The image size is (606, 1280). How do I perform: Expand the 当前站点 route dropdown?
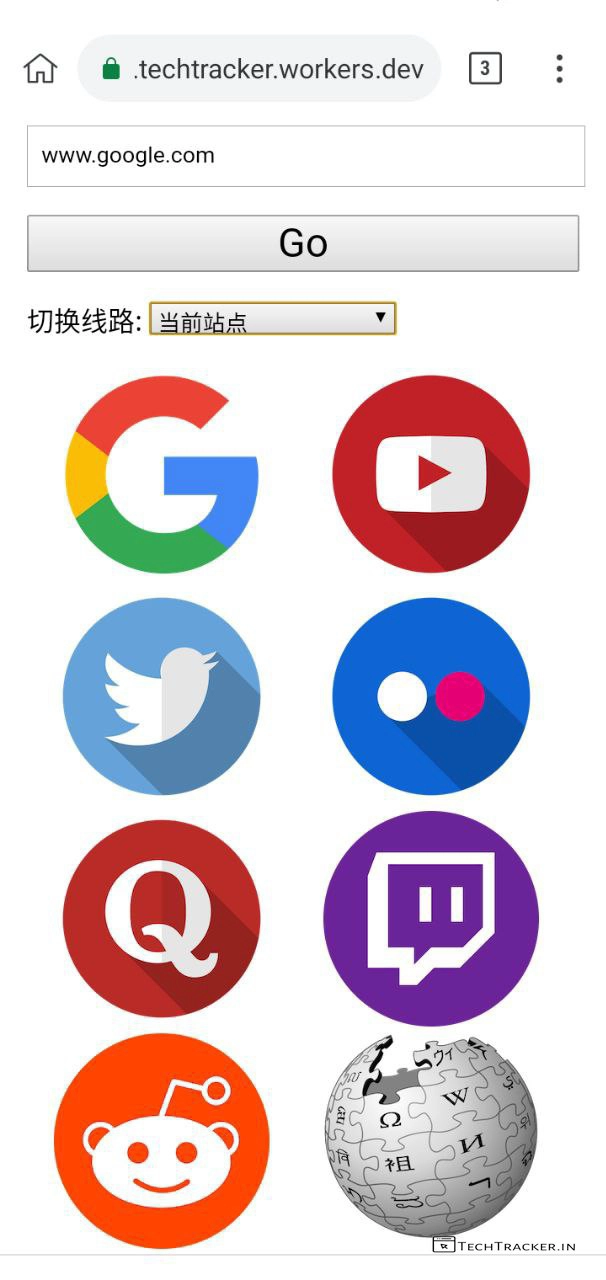[x=272, y=320]
